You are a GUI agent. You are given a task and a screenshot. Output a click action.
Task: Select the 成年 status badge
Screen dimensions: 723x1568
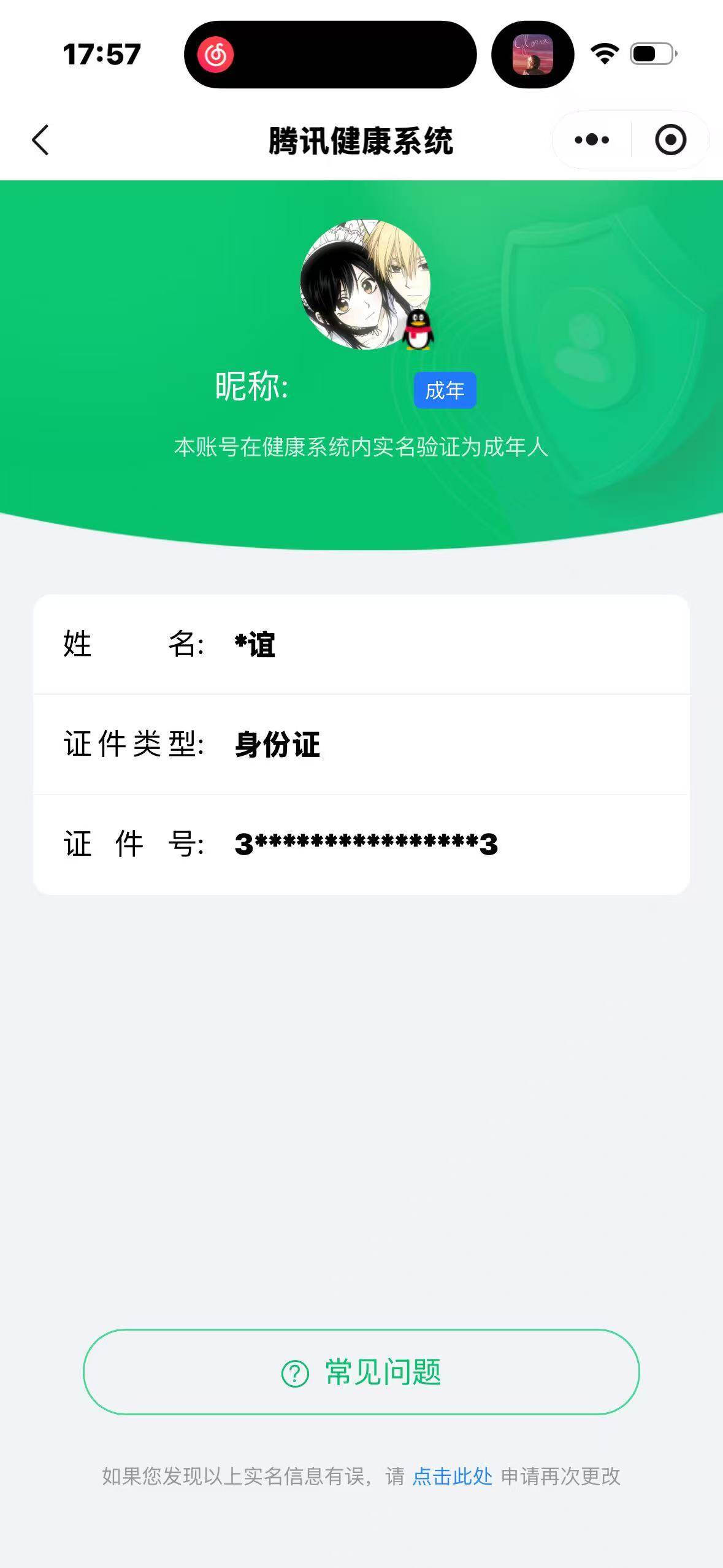click(x=444, y=390)
